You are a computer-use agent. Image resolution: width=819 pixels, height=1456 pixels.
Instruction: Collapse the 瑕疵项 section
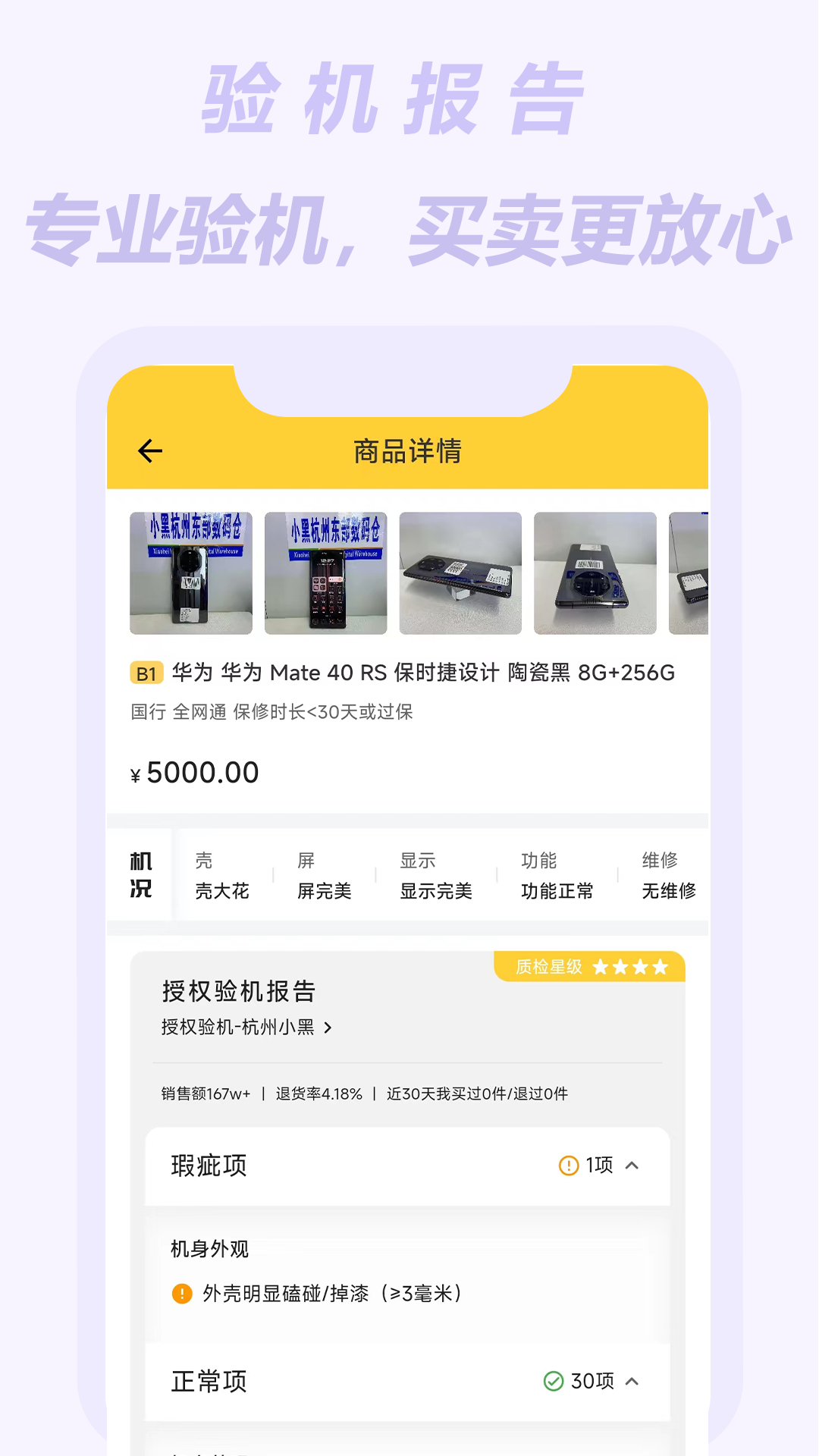click(632, 1166)
